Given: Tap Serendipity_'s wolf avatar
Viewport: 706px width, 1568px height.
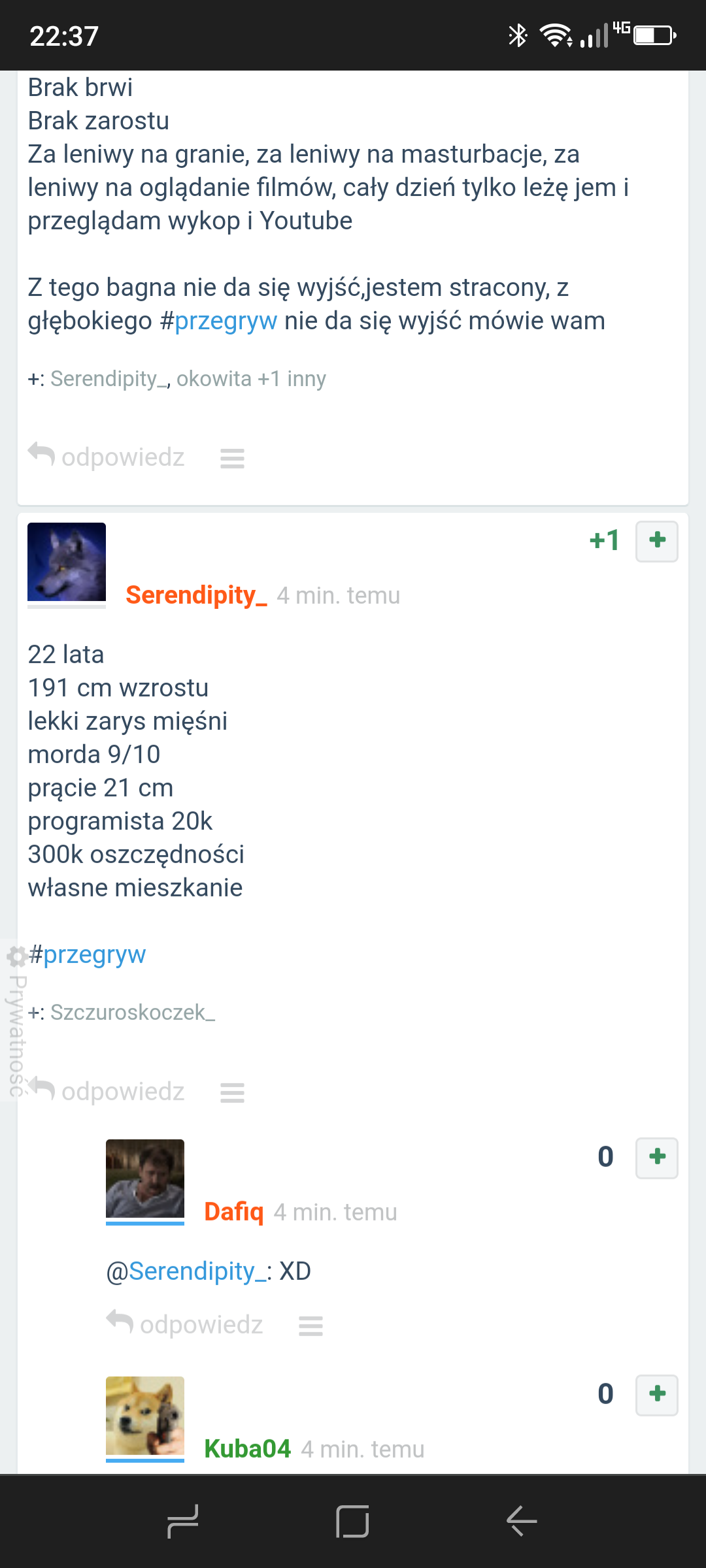Looking at the screenshot, I should tap(67, 562).
